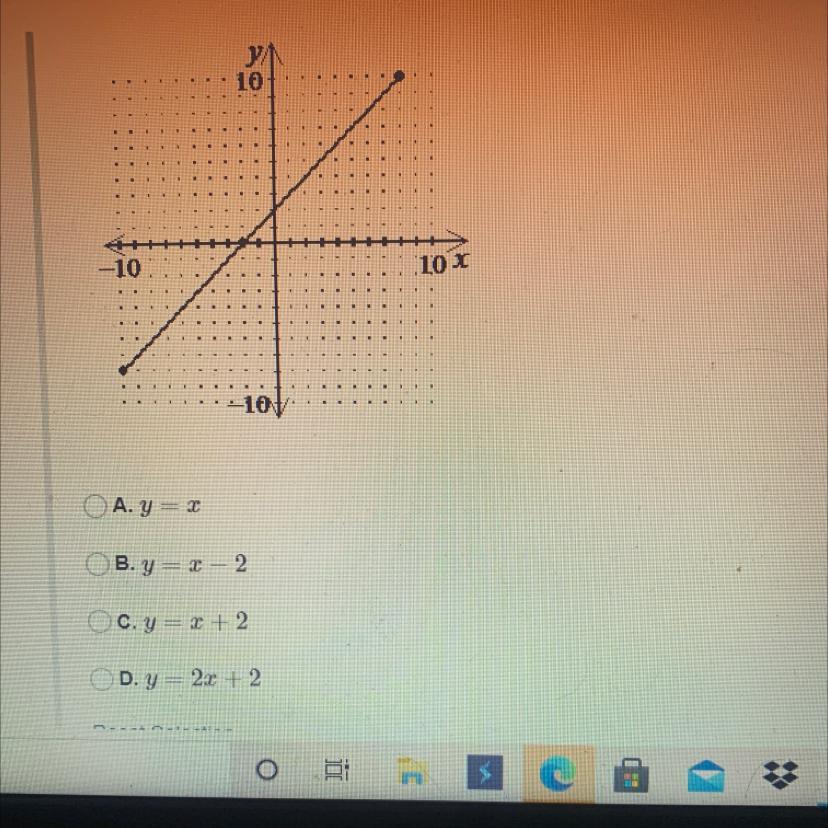This screenshot has width=828, height=828.
Task: Open Cortana circle on the taskbar
Action: (267, 769)
